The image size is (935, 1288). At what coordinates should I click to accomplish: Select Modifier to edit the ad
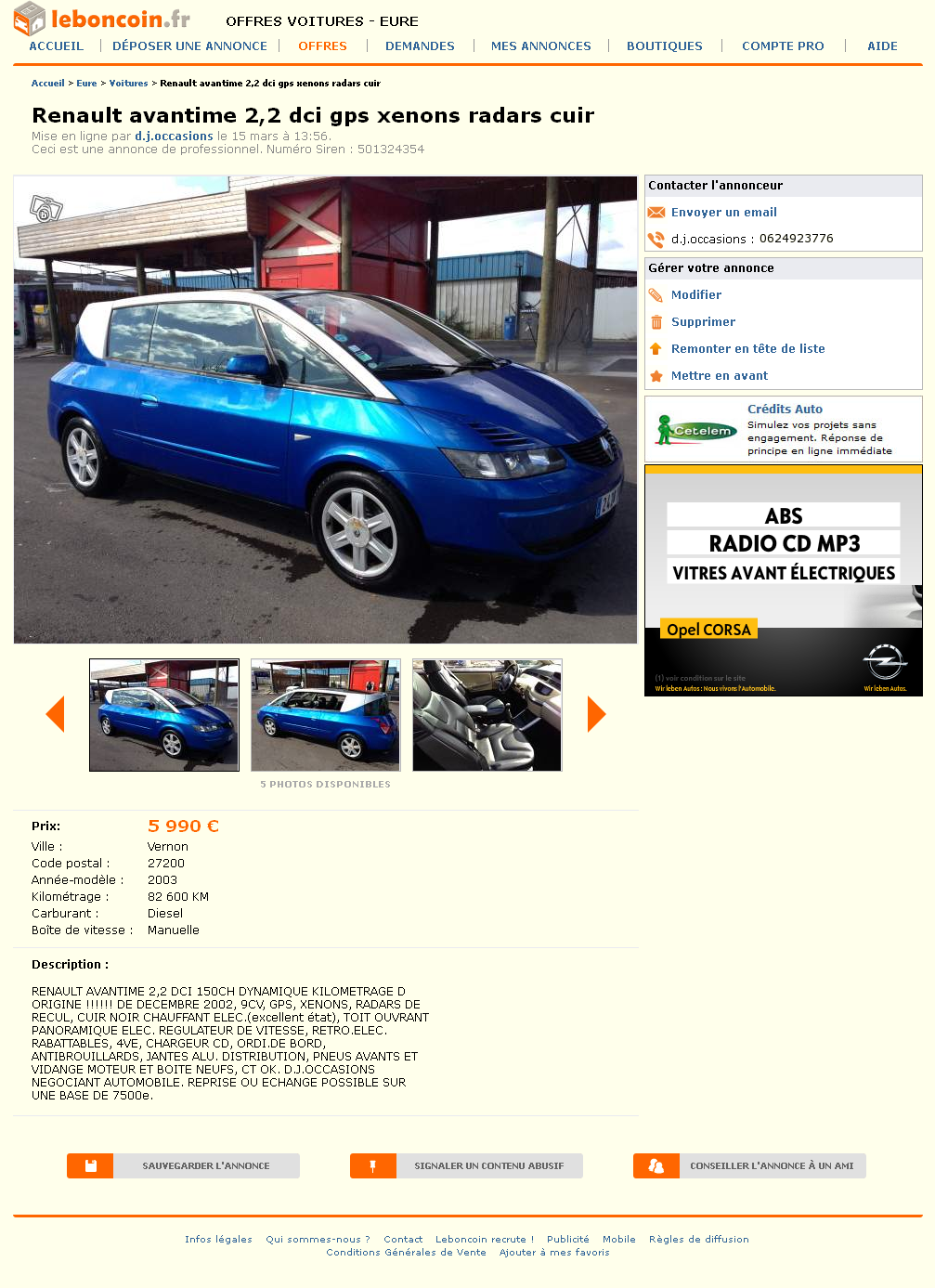[695, 295]
